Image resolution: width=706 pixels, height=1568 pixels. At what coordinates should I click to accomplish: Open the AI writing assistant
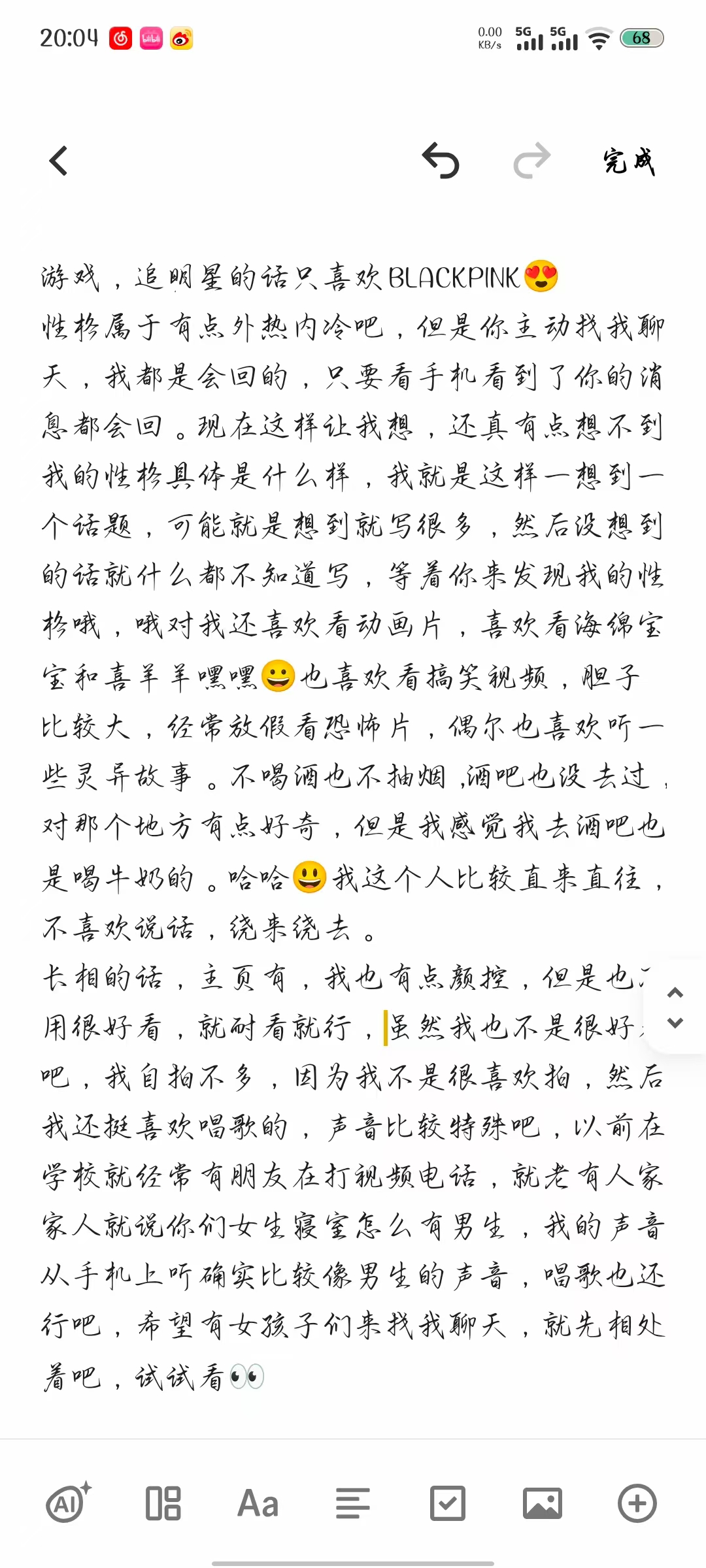(68, 1503)
